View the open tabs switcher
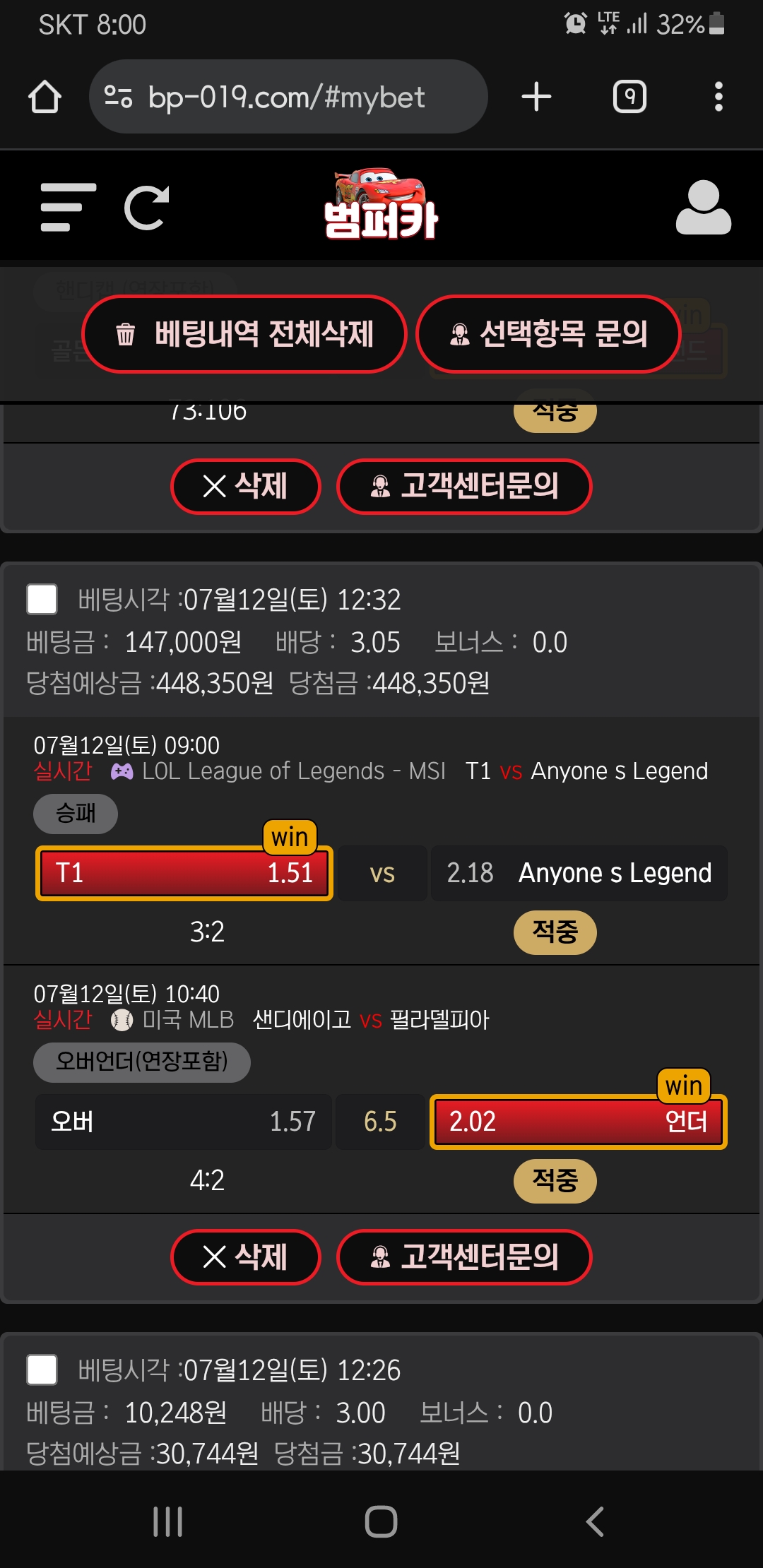 coord(629,97)
